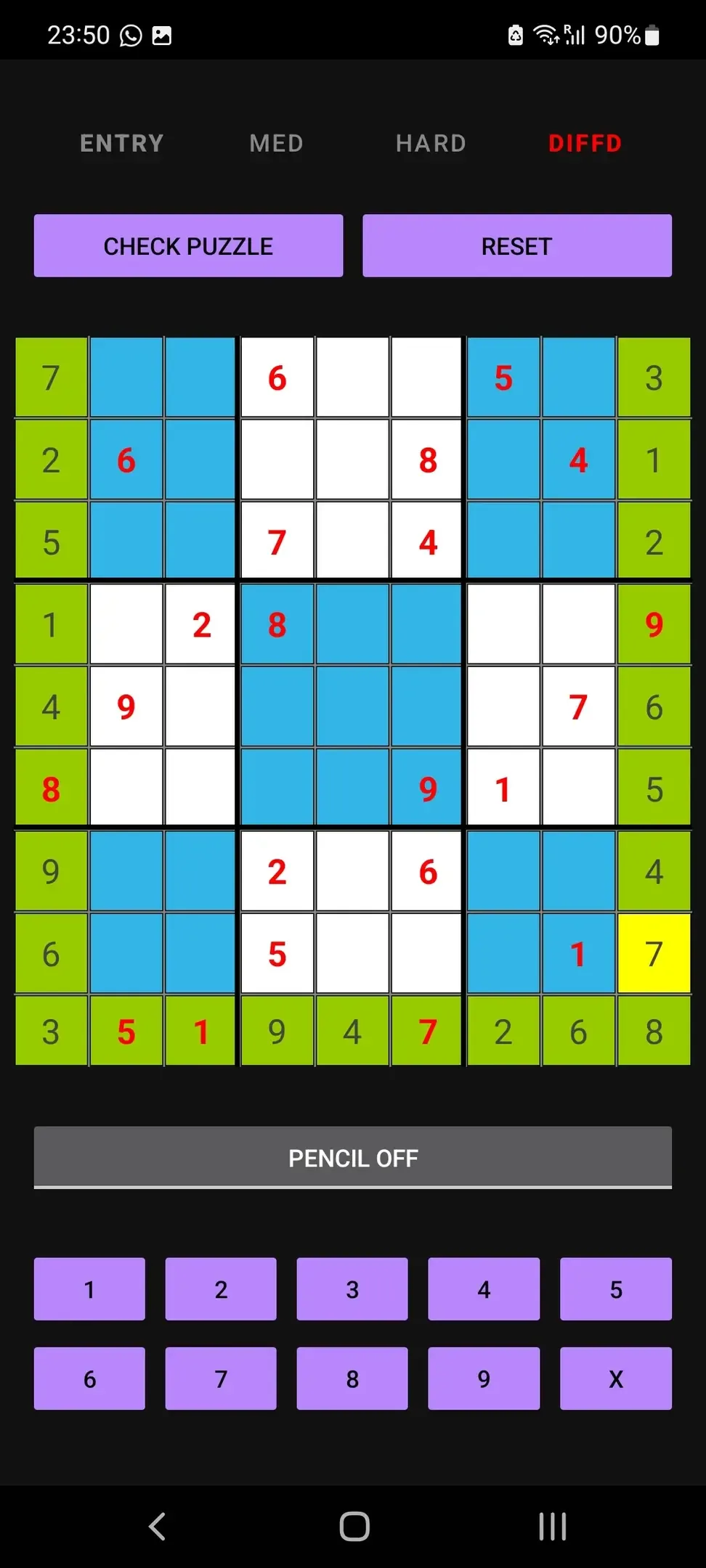The width and height of the screenshot is (706, 1568).
Task: Select the DIFFD difficulty tab
Action: click(x=585, y=143)
